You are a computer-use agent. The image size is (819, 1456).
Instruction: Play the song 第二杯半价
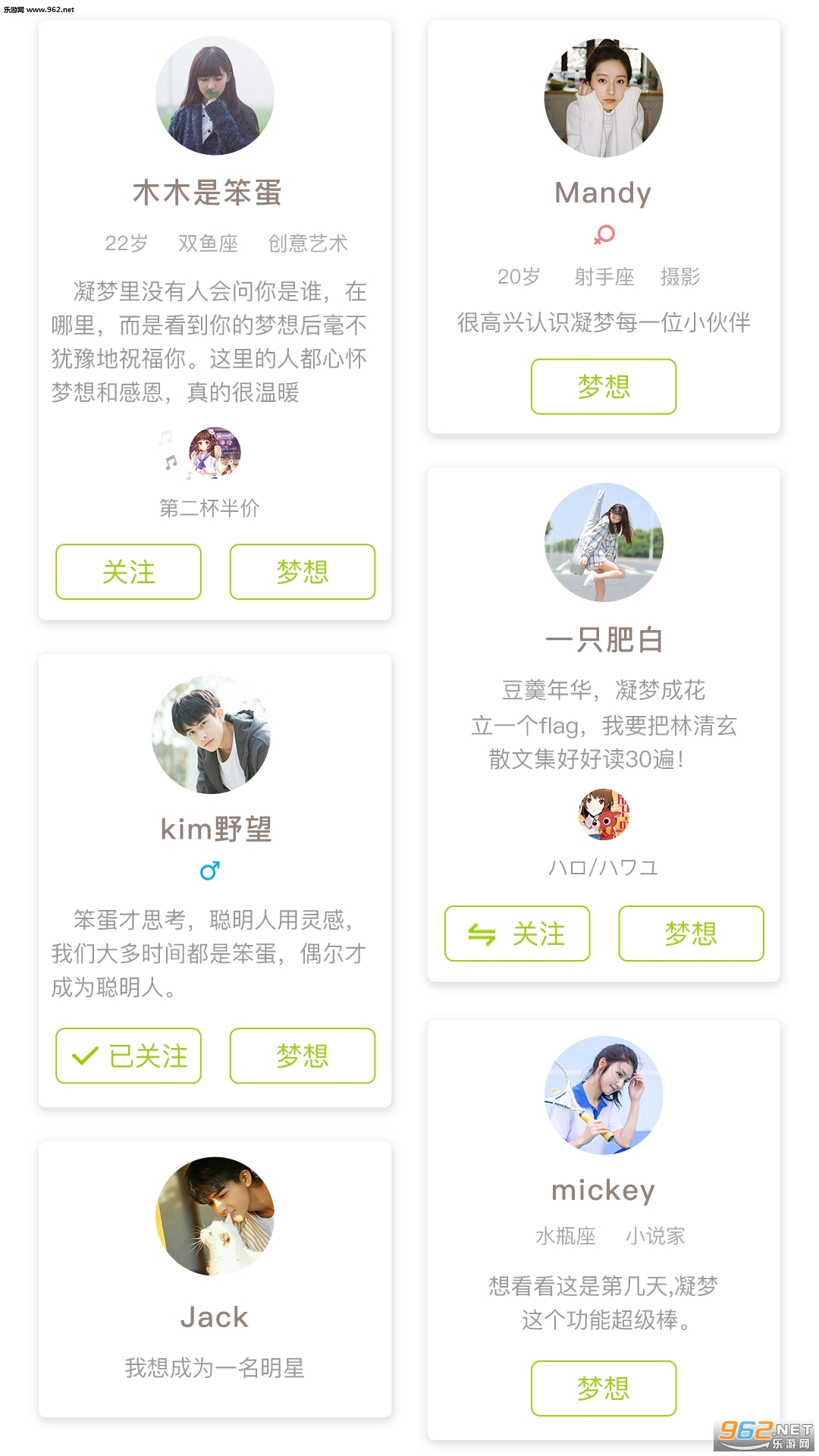[215, 453]
